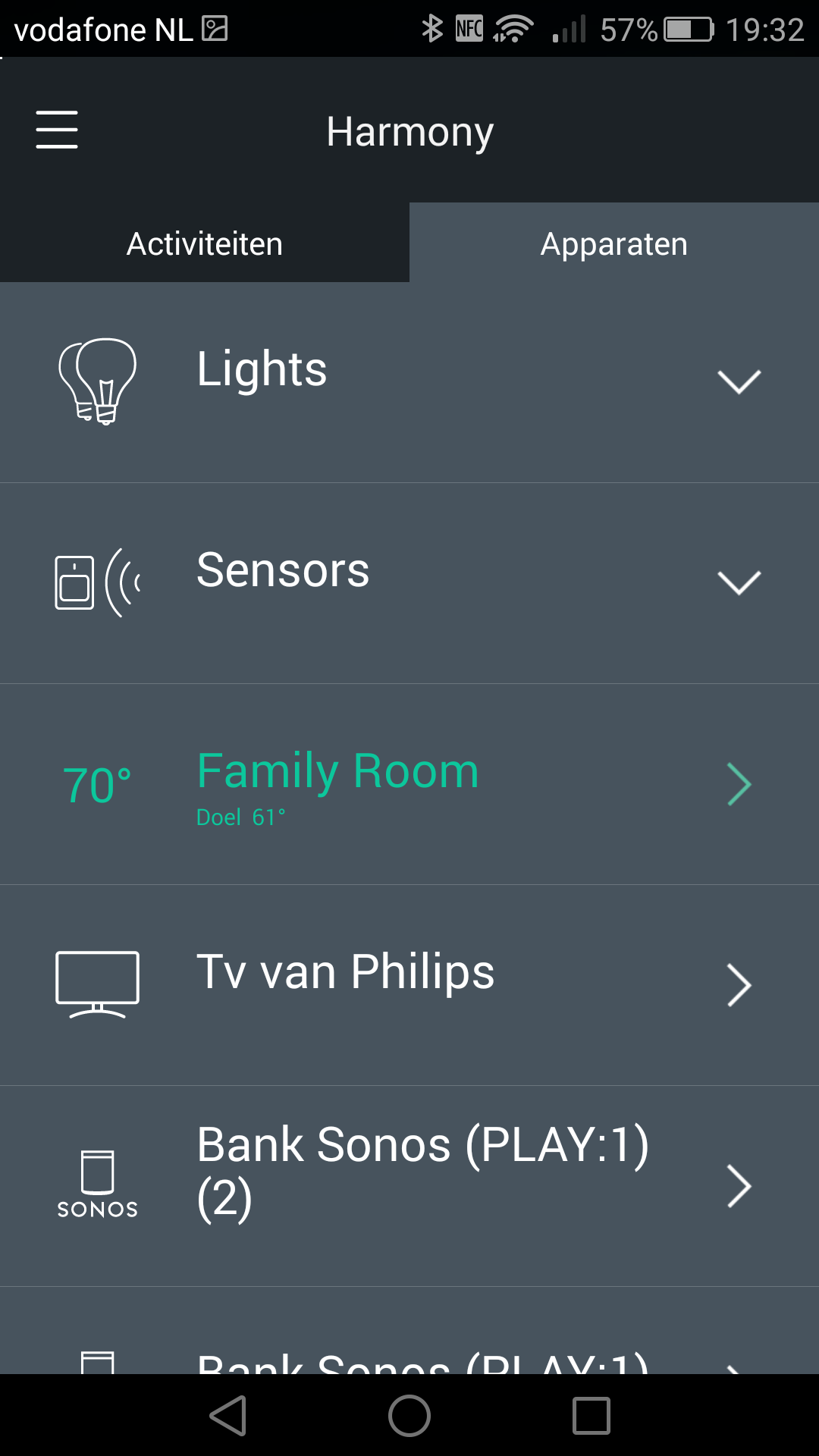
Task: Open Tv van Philips device
Action: (x=409, y=985)
